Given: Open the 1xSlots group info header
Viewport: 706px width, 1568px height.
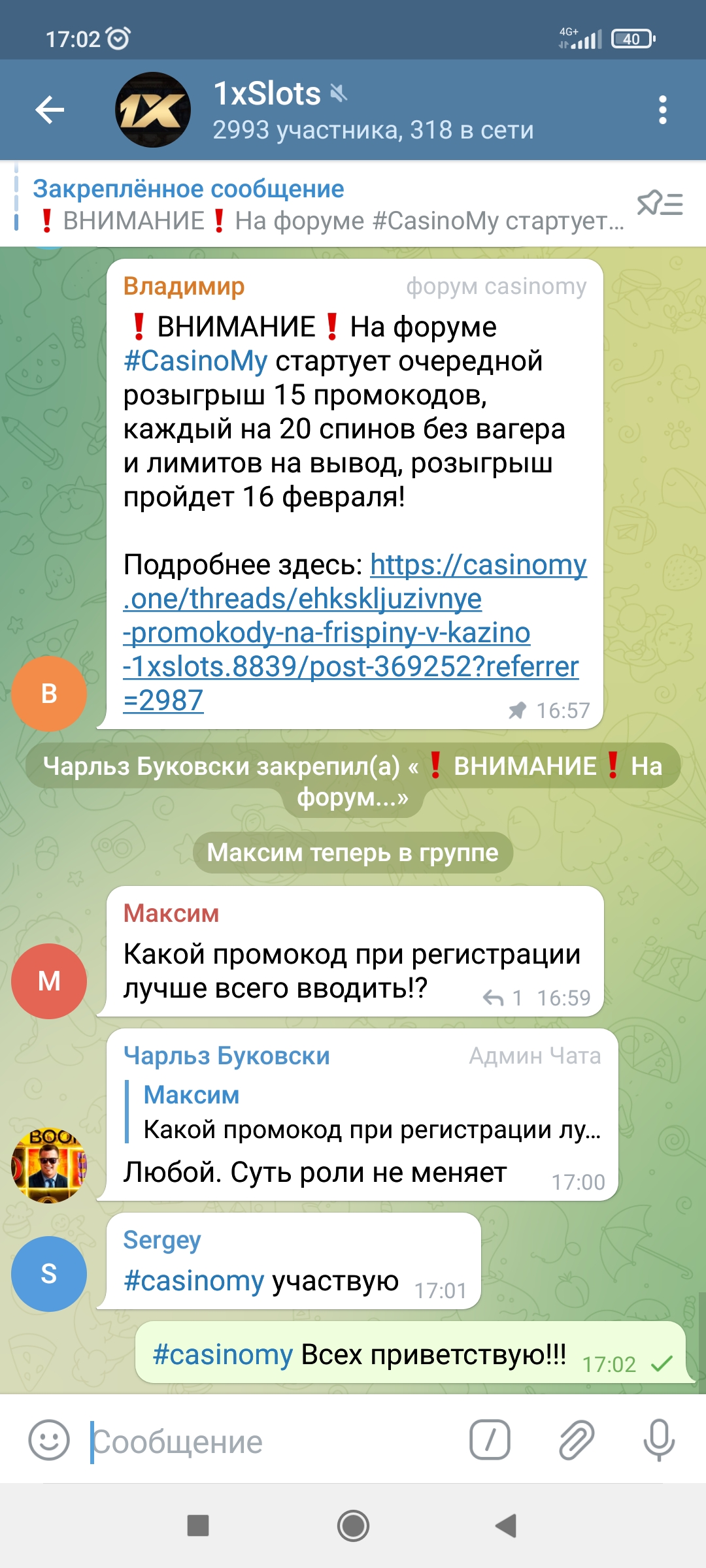Looking at the screenshot, I should [373, 110].
